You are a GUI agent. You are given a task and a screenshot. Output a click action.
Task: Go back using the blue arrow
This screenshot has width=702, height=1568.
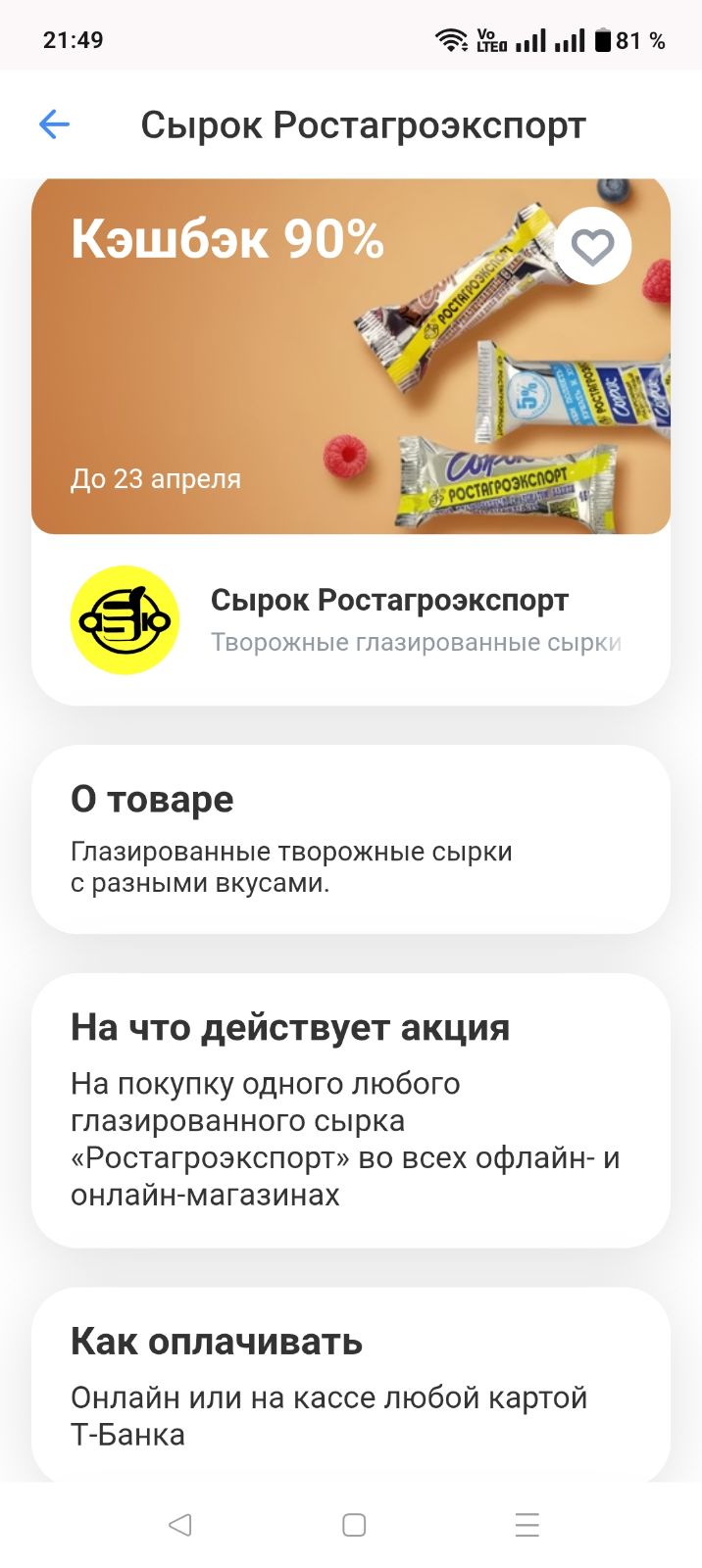coord(55,124)
